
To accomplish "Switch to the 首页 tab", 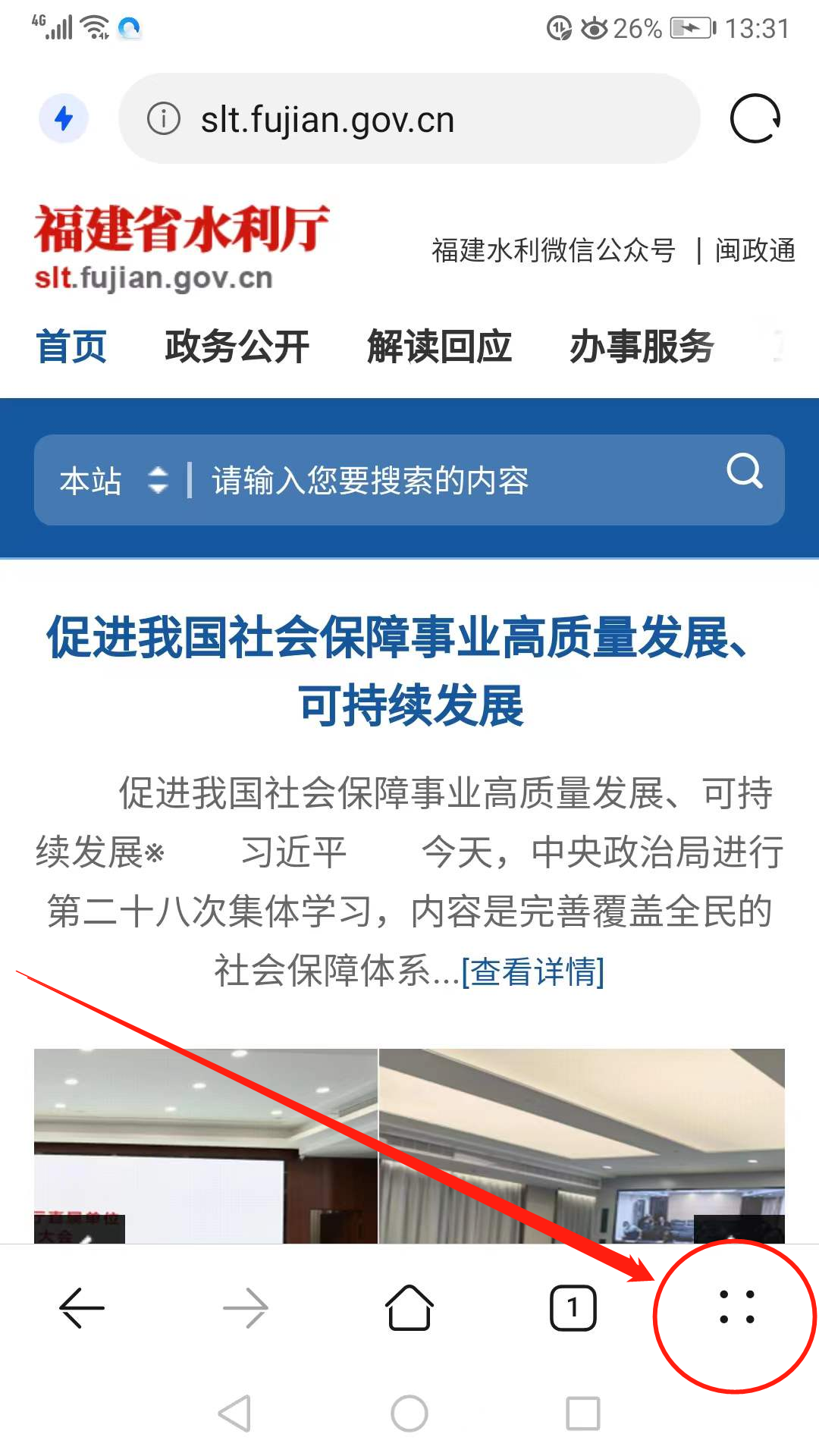I will [x=71, y=347].
